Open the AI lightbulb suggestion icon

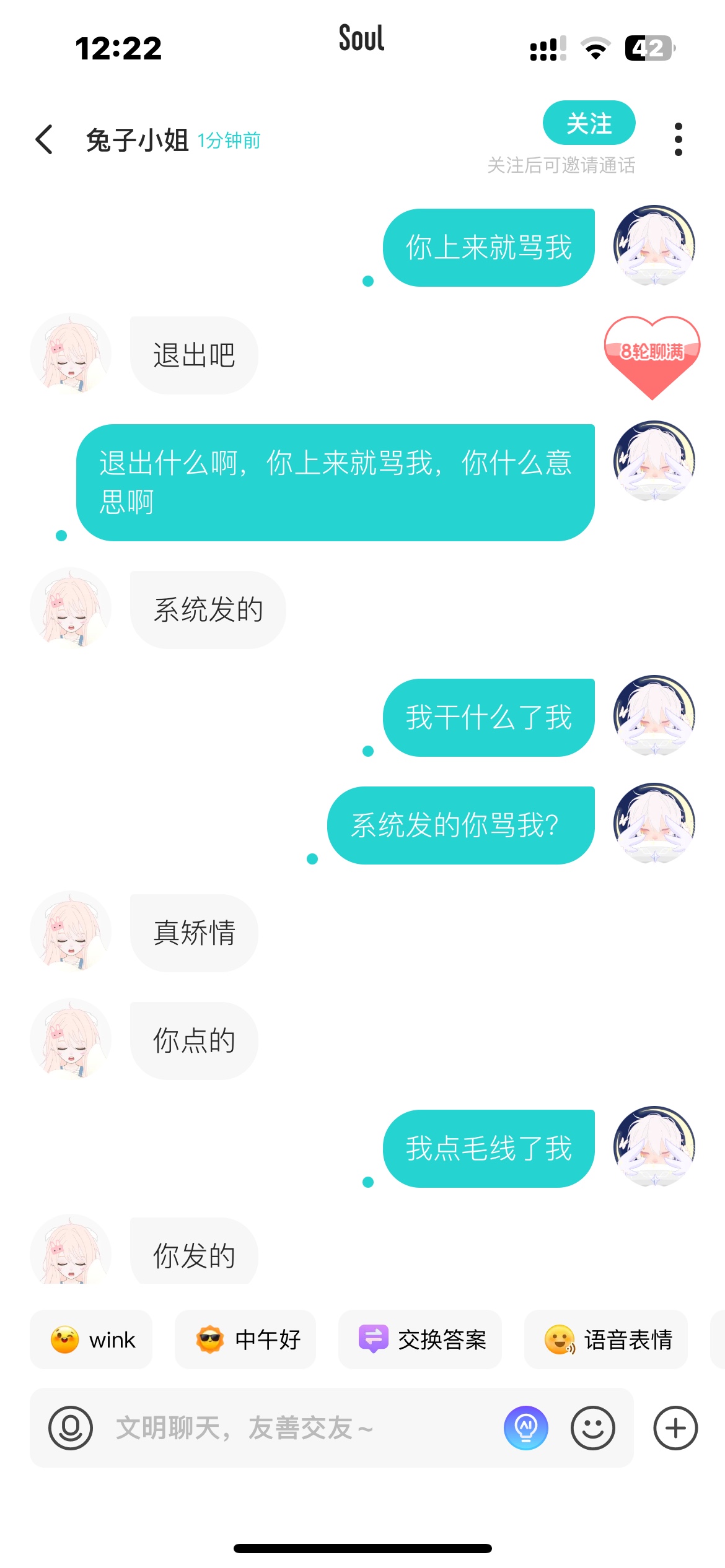point(526,1427)
